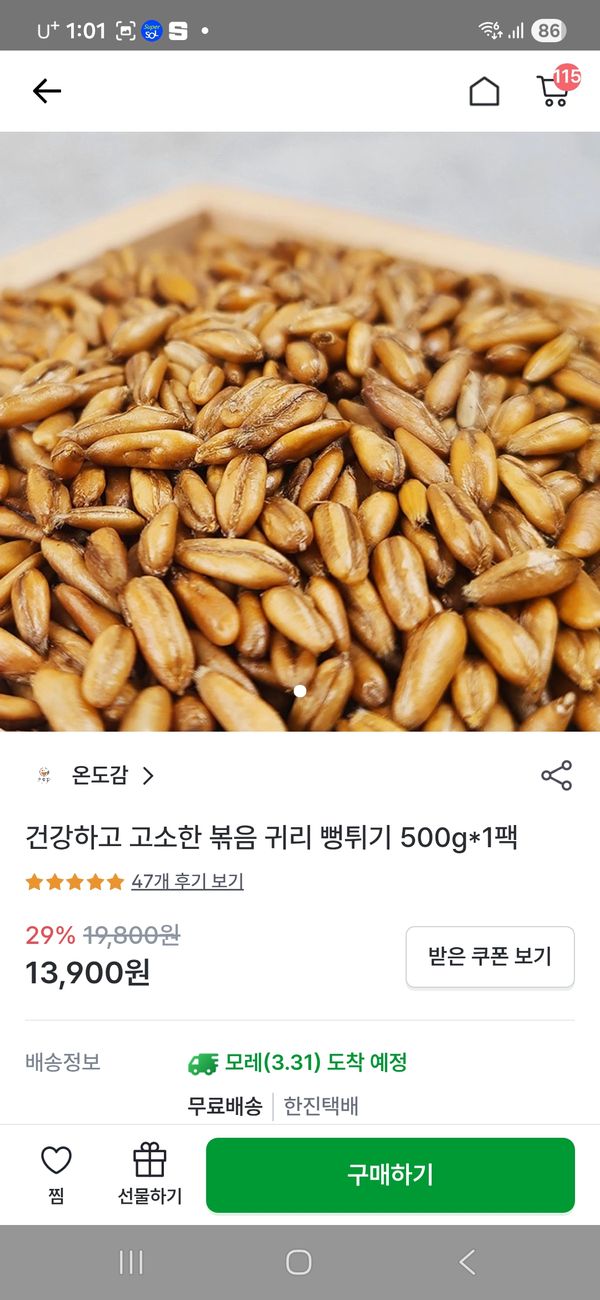Tap 받은 쿠폰 보기 button
The width and height of the screenshot is (600, 1300).
click(x=490, y=956)
